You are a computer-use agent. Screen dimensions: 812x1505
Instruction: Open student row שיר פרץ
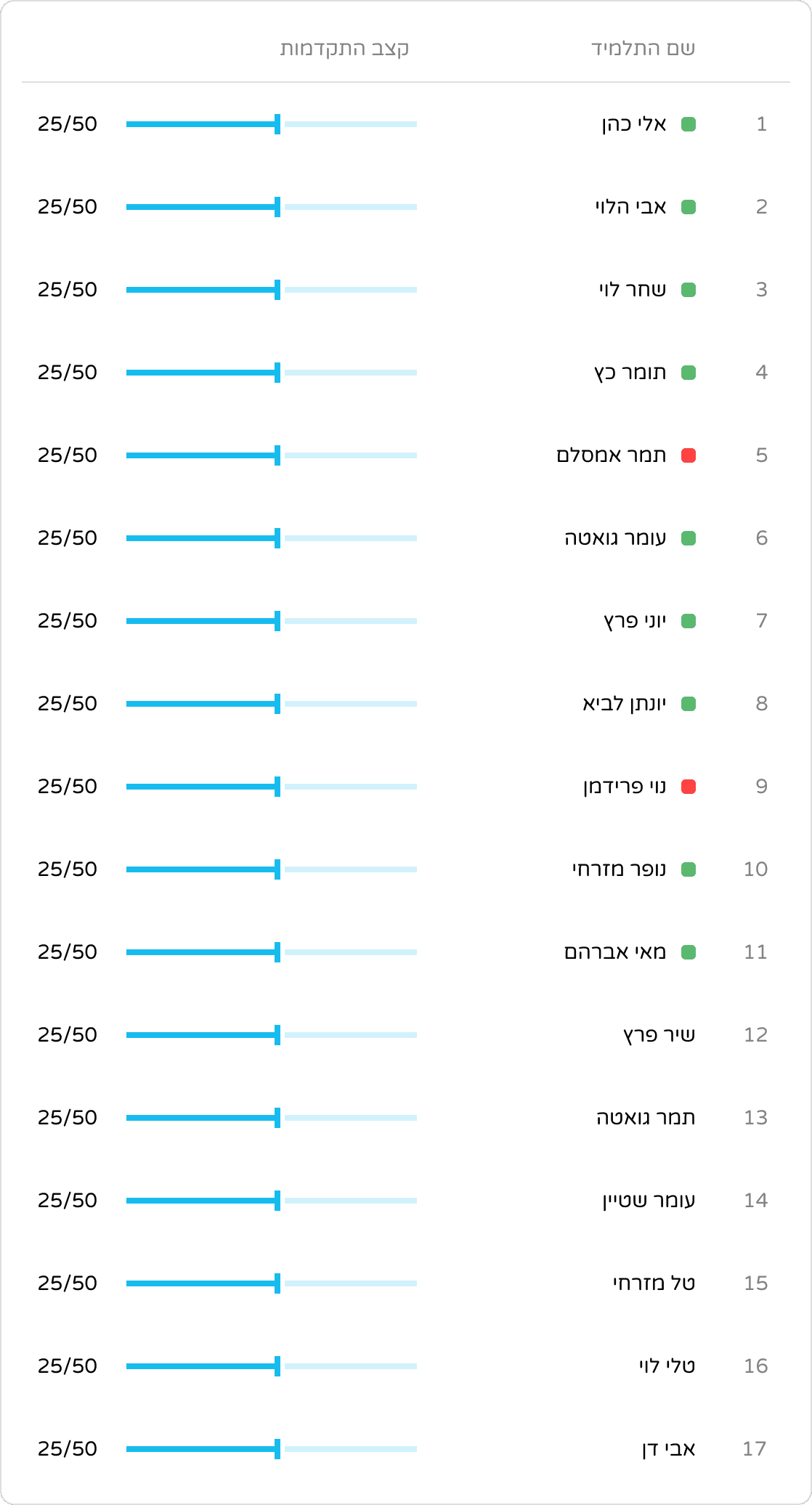tap(406, 1035)
